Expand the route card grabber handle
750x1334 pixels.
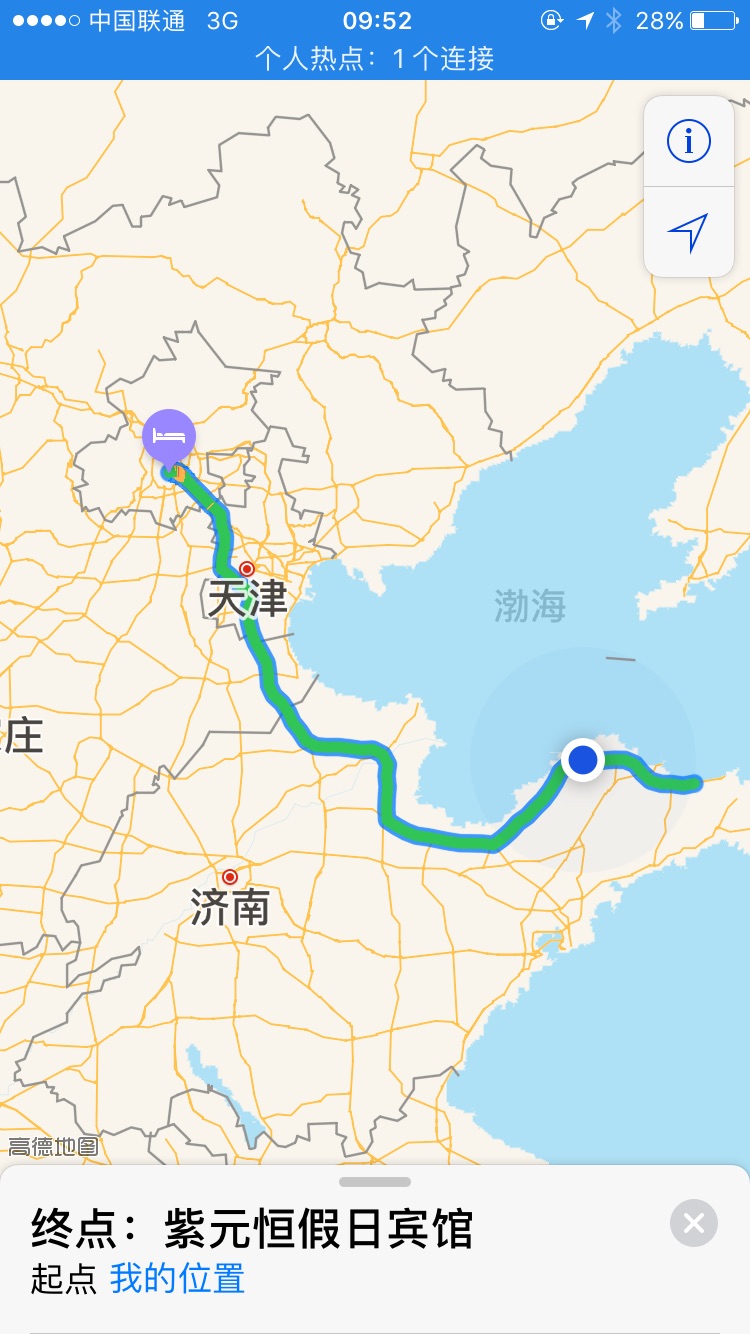click(x=375, y=1181)
